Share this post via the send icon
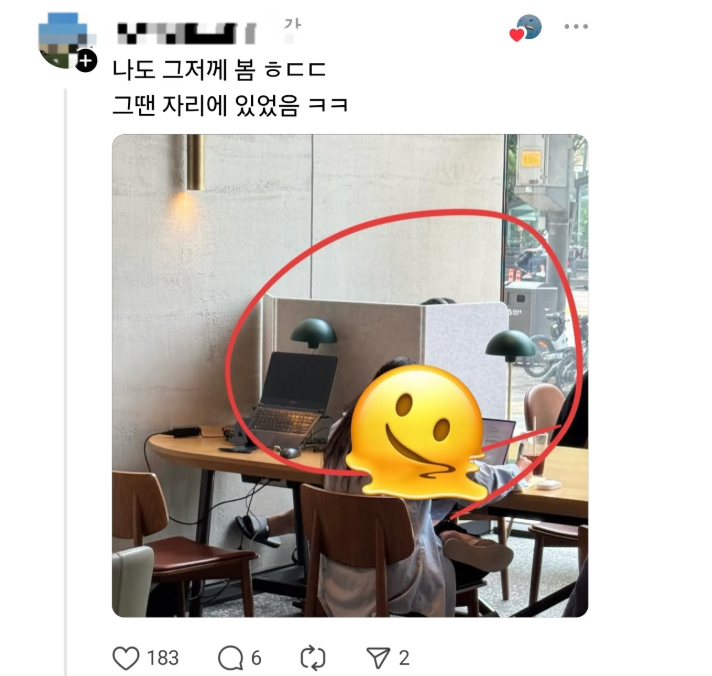This screenshot has height=676, width=712. click(x=377, y=657)
